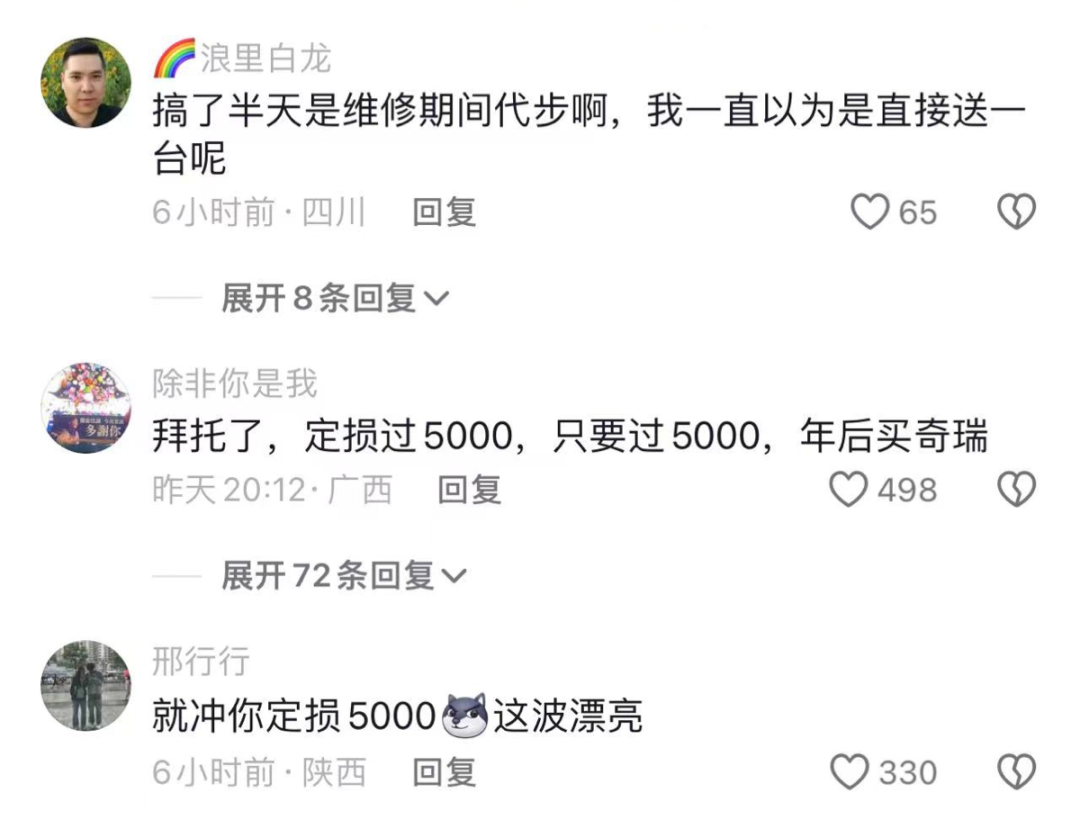Expand 展开72条回复 replies
Viewport: 1080px width, 829px height.
pyautogui.click(x=342, y=575)
